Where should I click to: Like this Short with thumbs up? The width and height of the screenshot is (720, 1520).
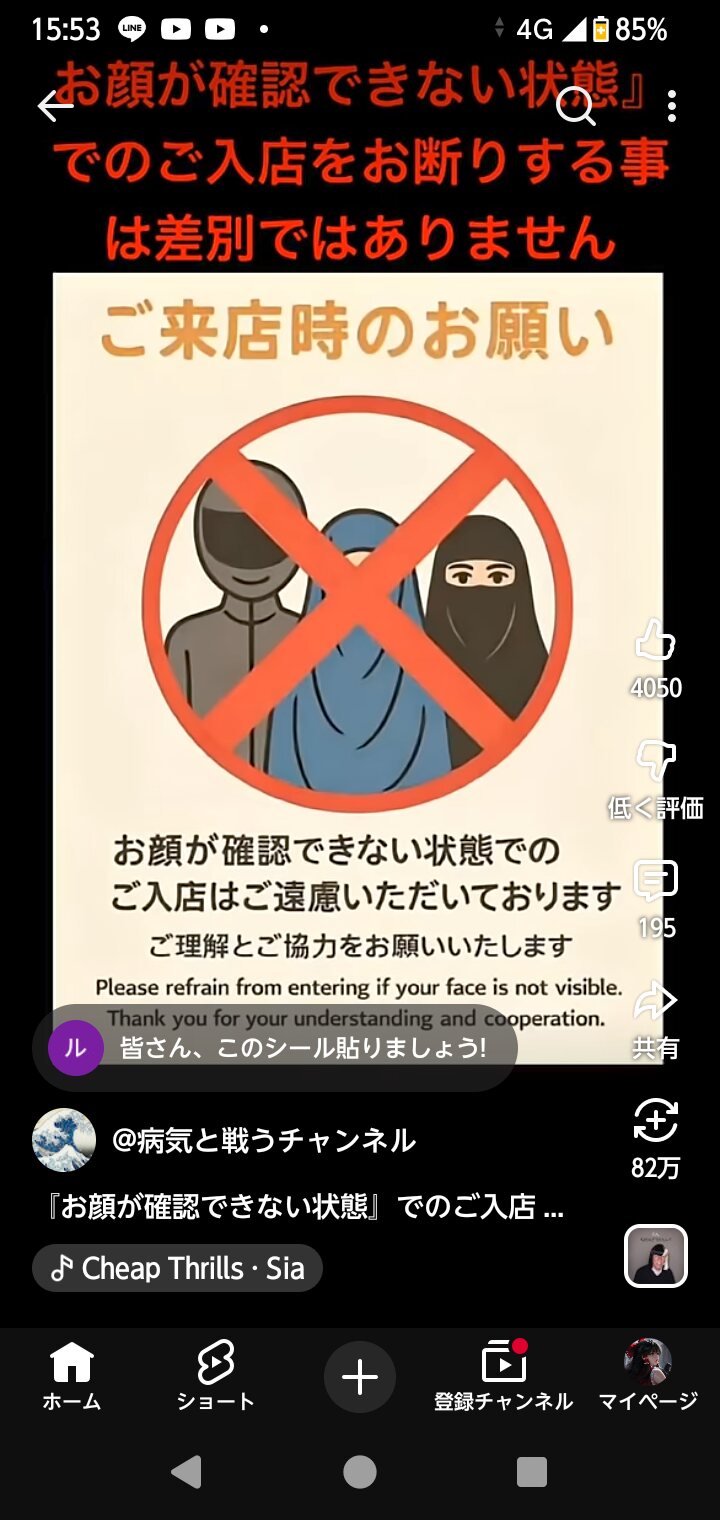[656, 641]
